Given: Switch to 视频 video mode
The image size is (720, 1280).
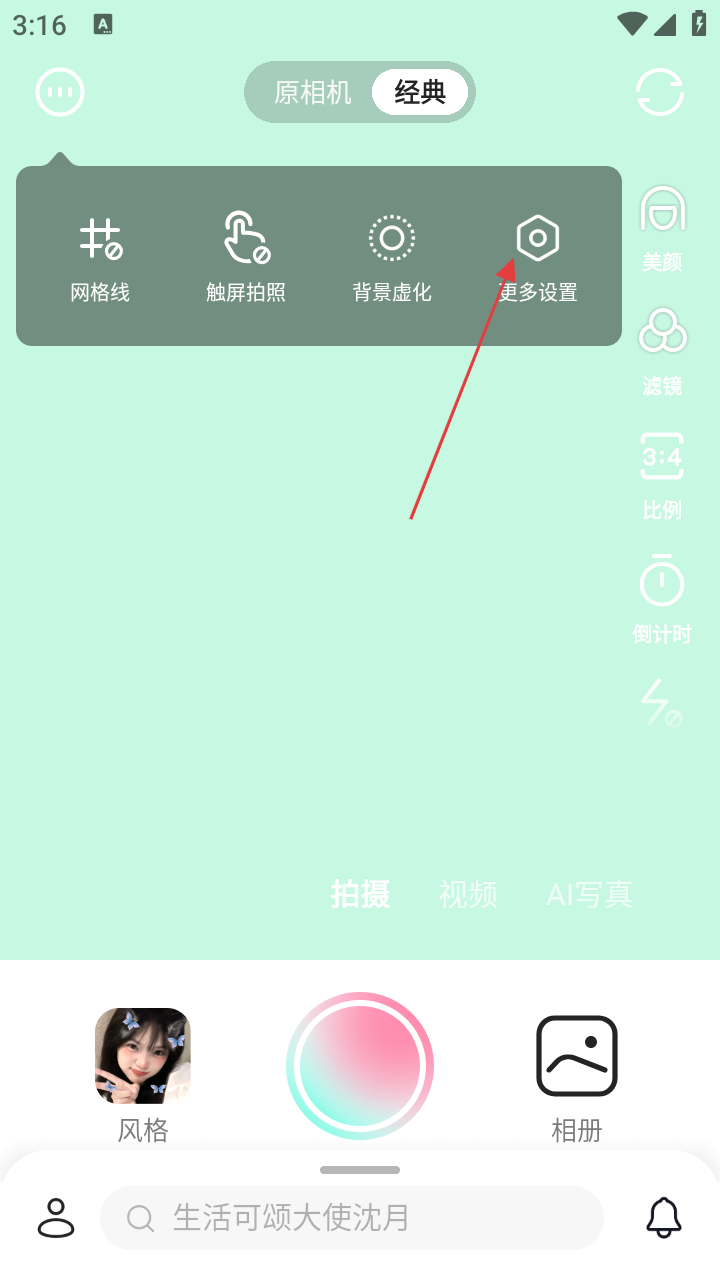Looking at the screenshot, I should [x=468, y=894].
